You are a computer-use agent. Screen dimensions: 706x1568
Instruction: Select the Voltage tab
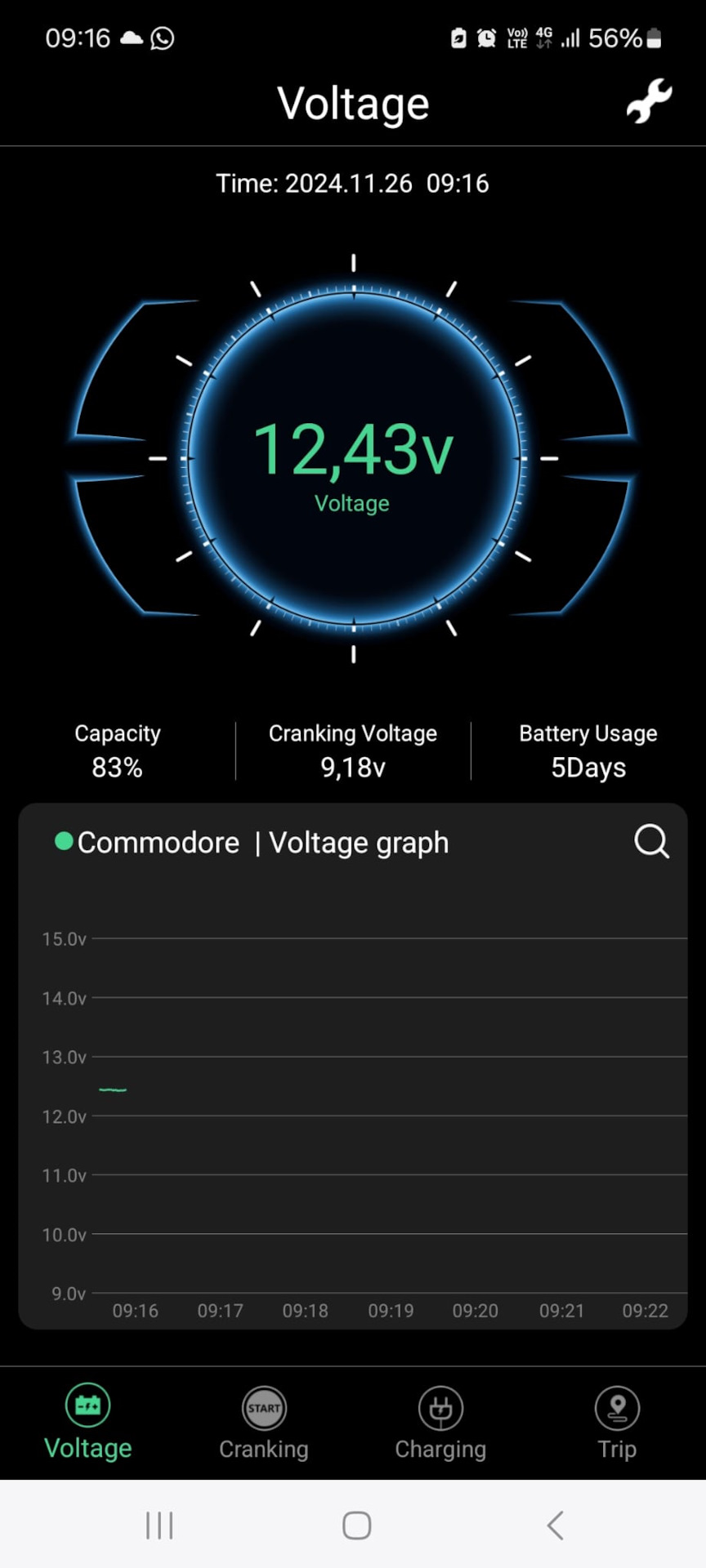tap(88, 1423)
